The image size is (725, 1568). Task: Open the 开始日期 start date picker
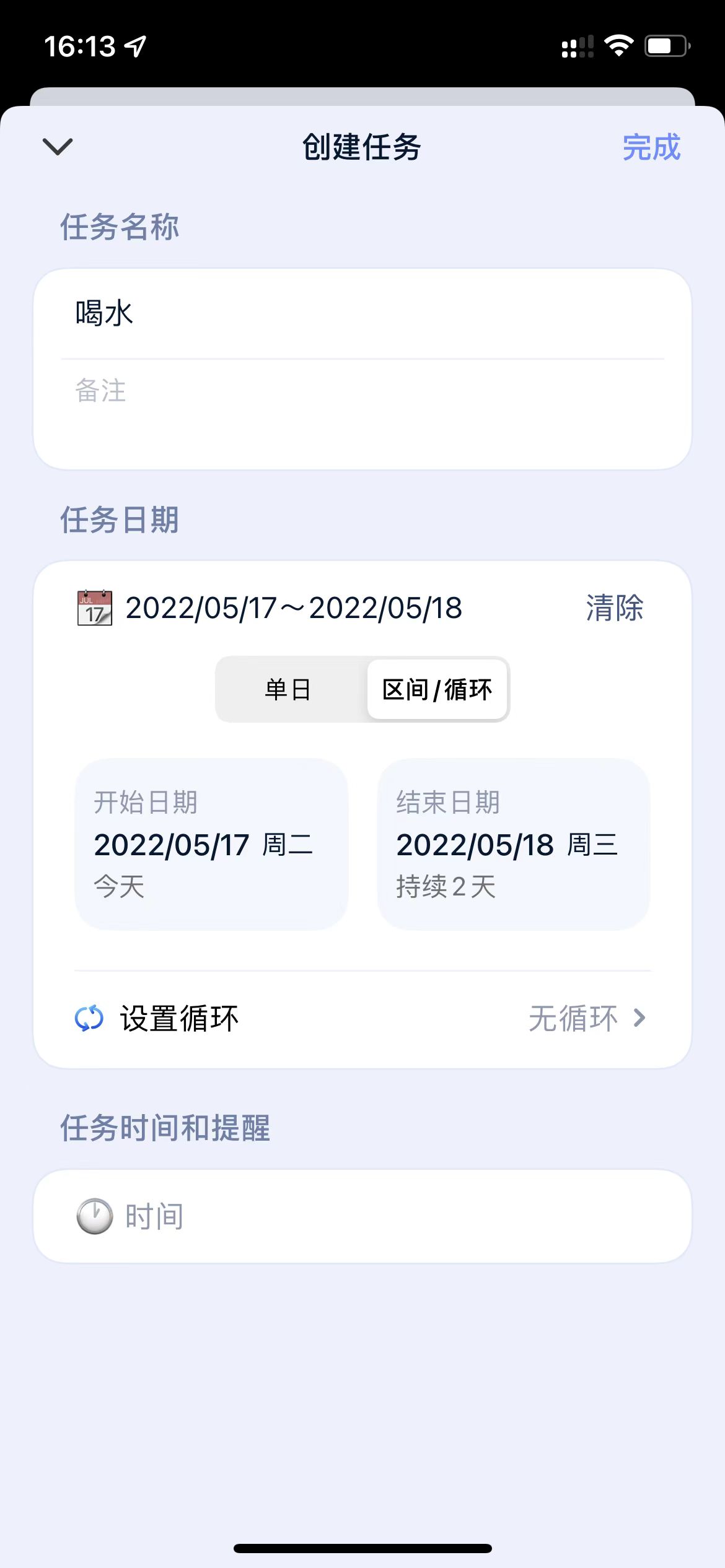click(211, 844)
